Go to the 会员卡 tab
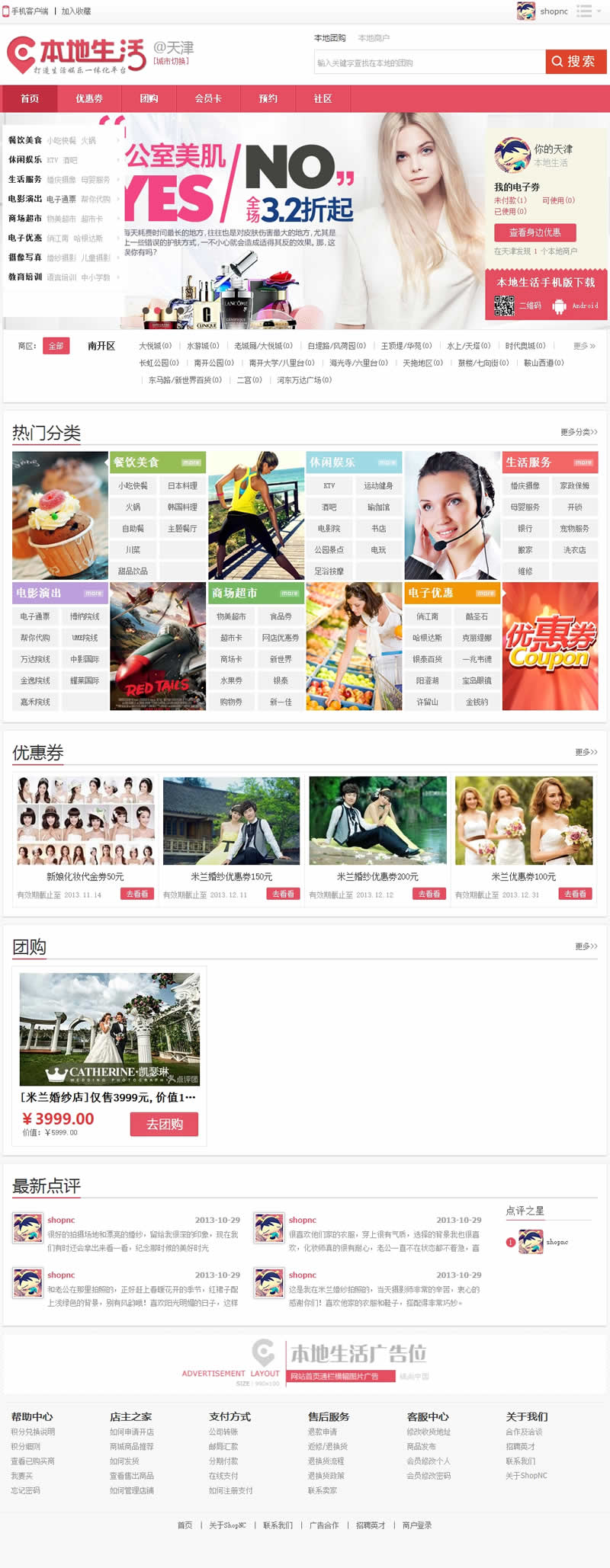The width and height of the screenshot is (610, 1568). (208, 99)
